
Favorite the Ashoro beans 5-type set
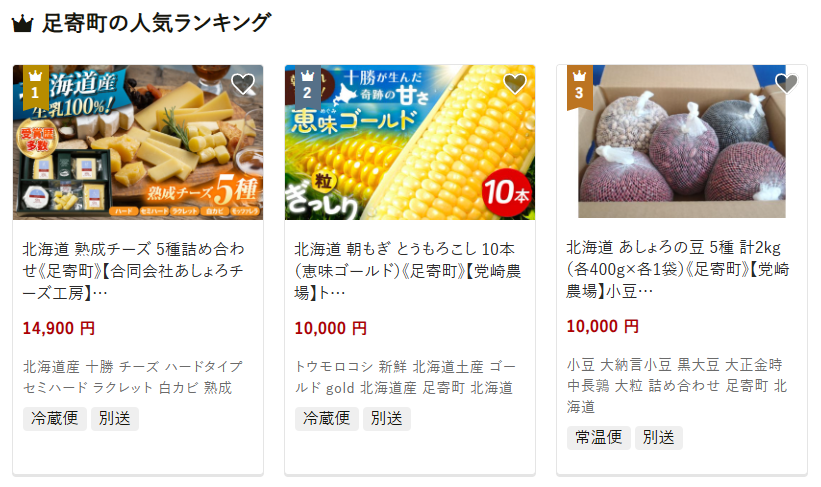tap(786, 84)
